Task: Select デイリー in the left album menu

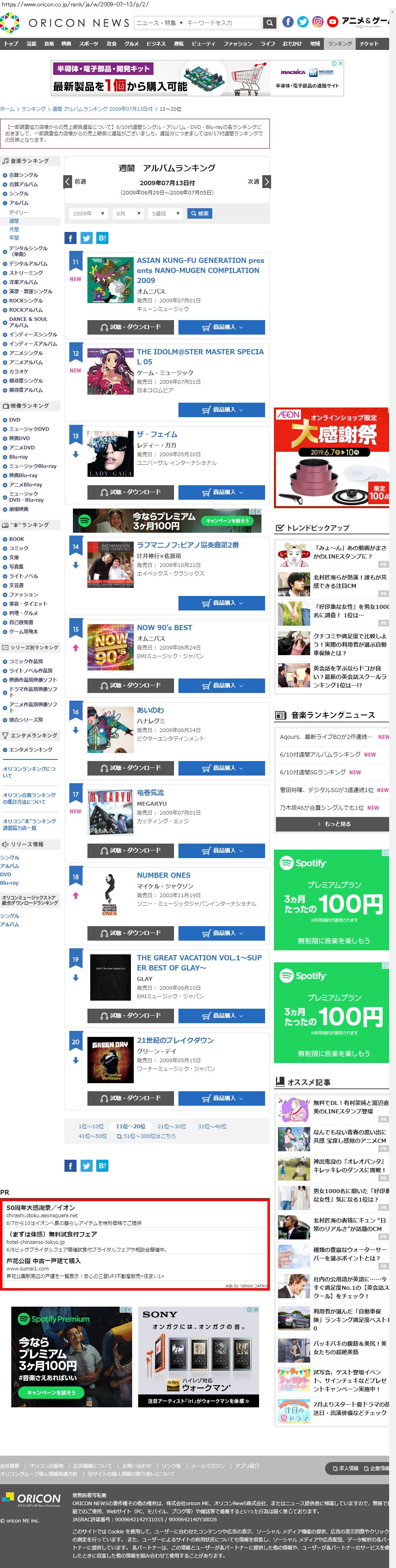Action: [18, 213]
